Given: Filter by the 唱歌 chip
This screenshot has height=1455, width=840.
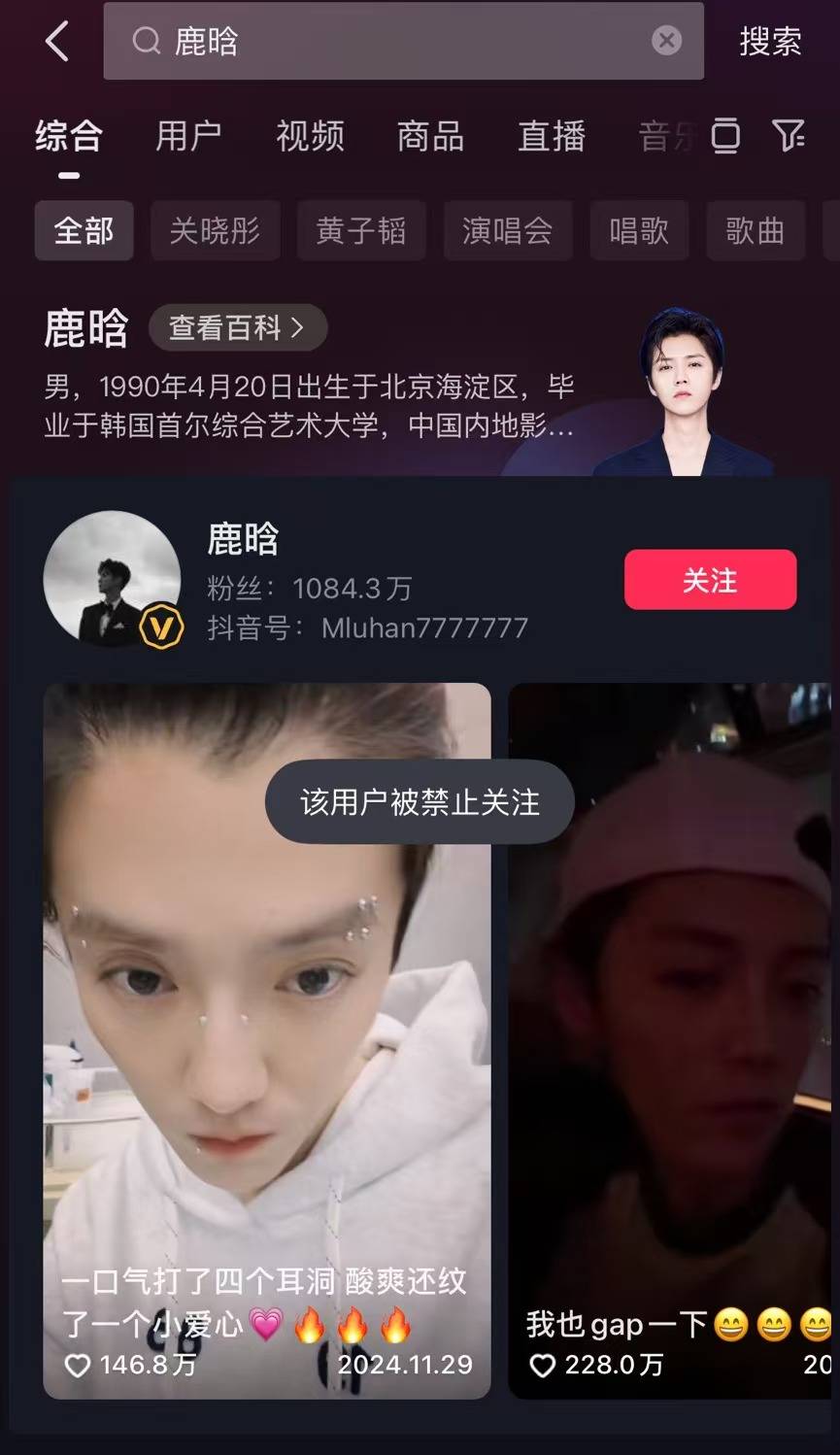Looking at the screenshot, I should coord(638,231).
